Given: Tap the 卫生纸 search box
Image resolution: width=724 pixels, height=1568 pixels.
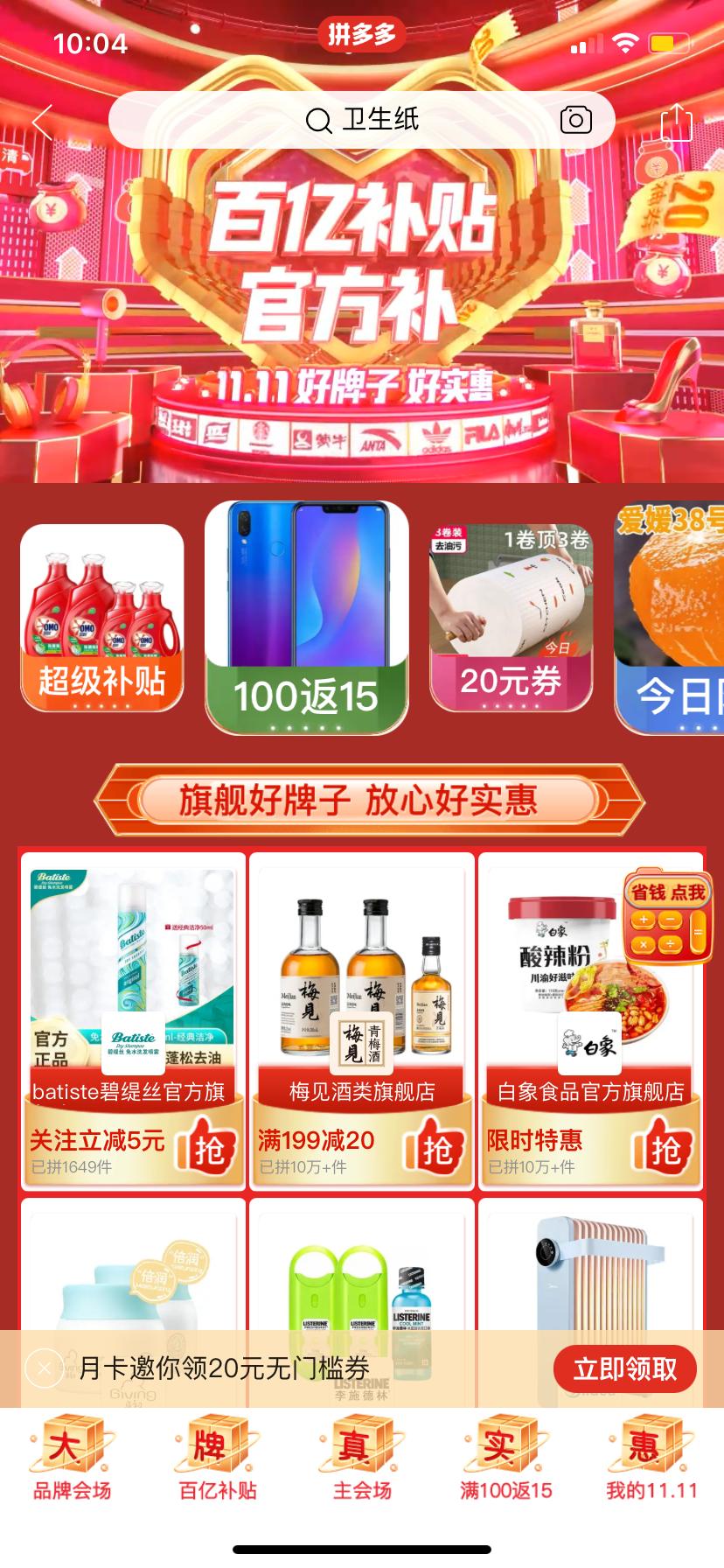Looking at the screenshot, I should click(362, 120).
